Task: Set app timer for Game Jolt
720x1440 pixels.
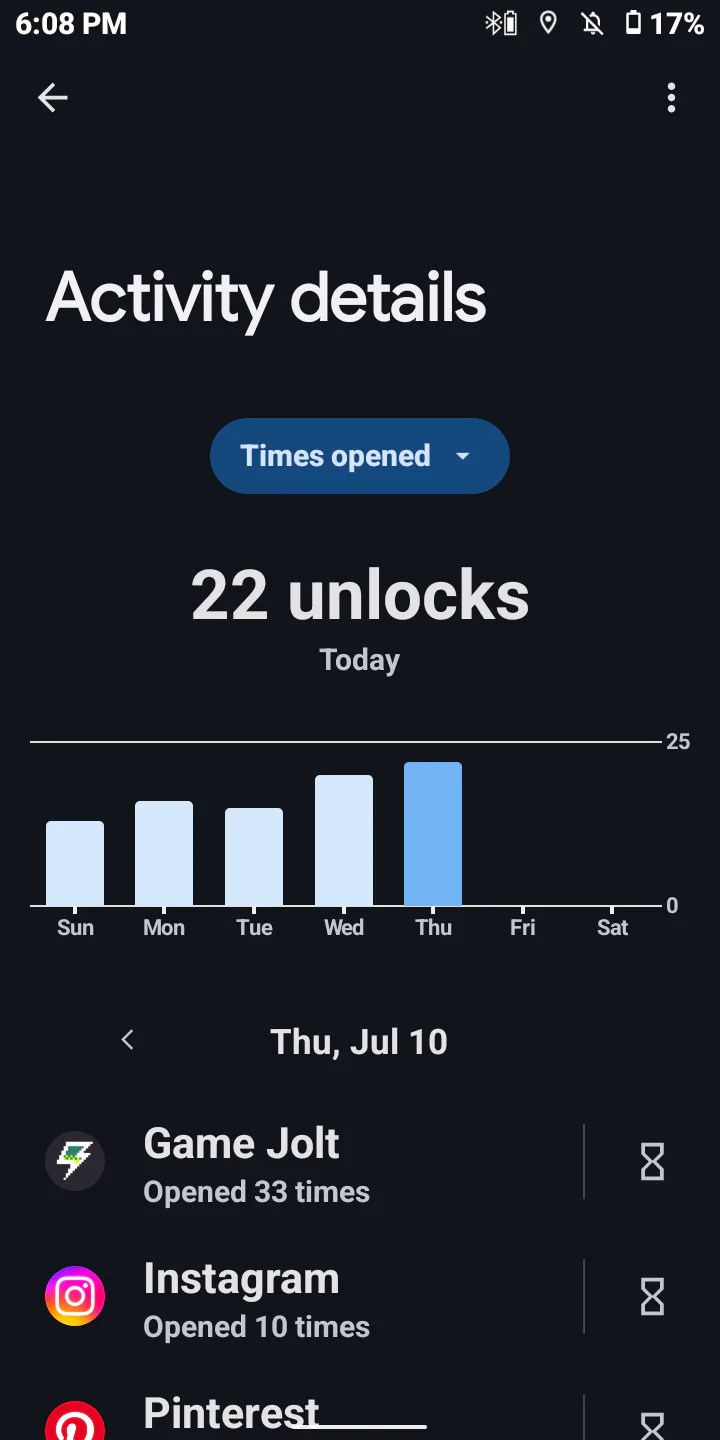Action: (652, 1162)
